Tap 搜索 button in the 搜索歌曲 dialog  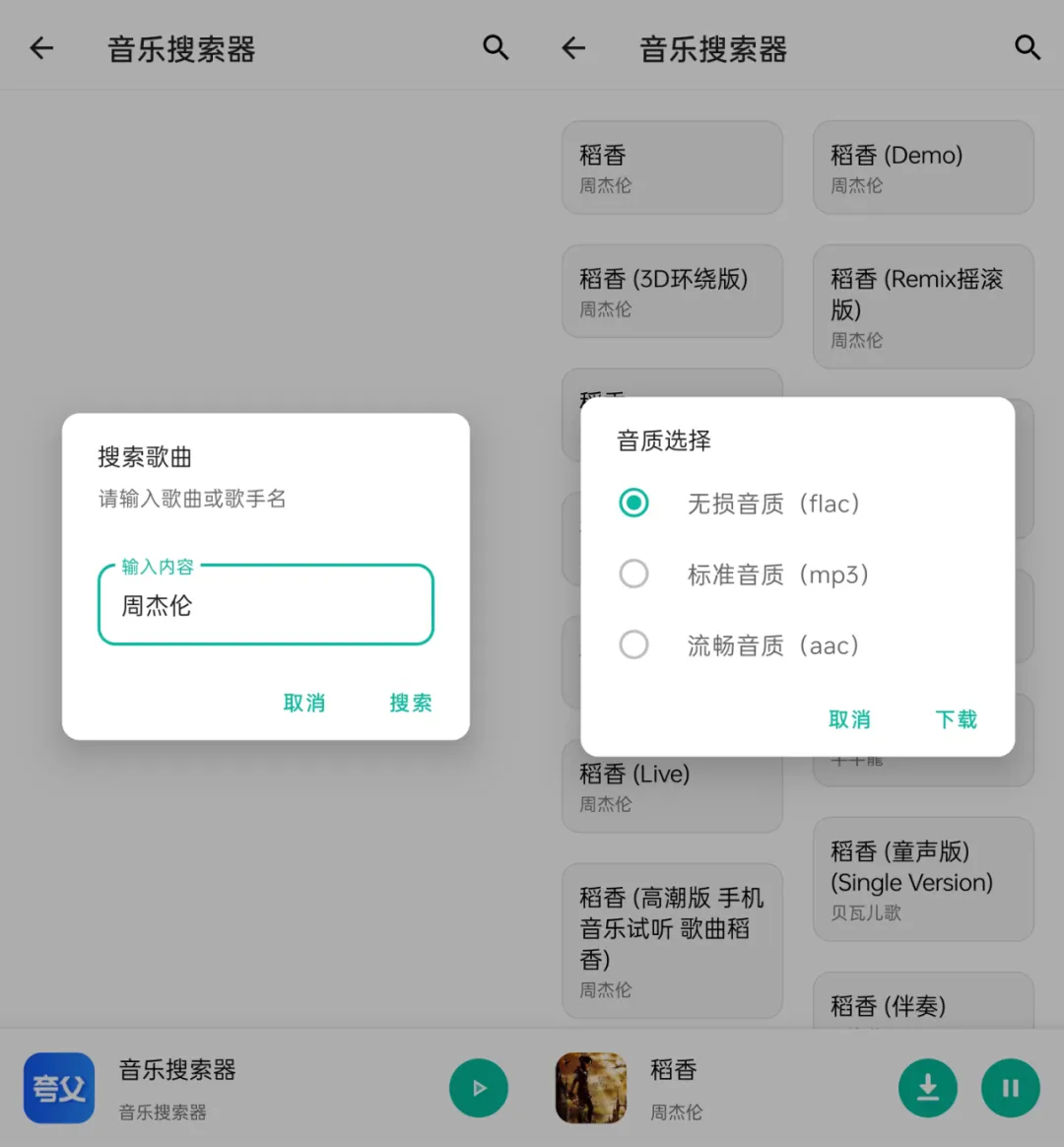click(410, 703)
